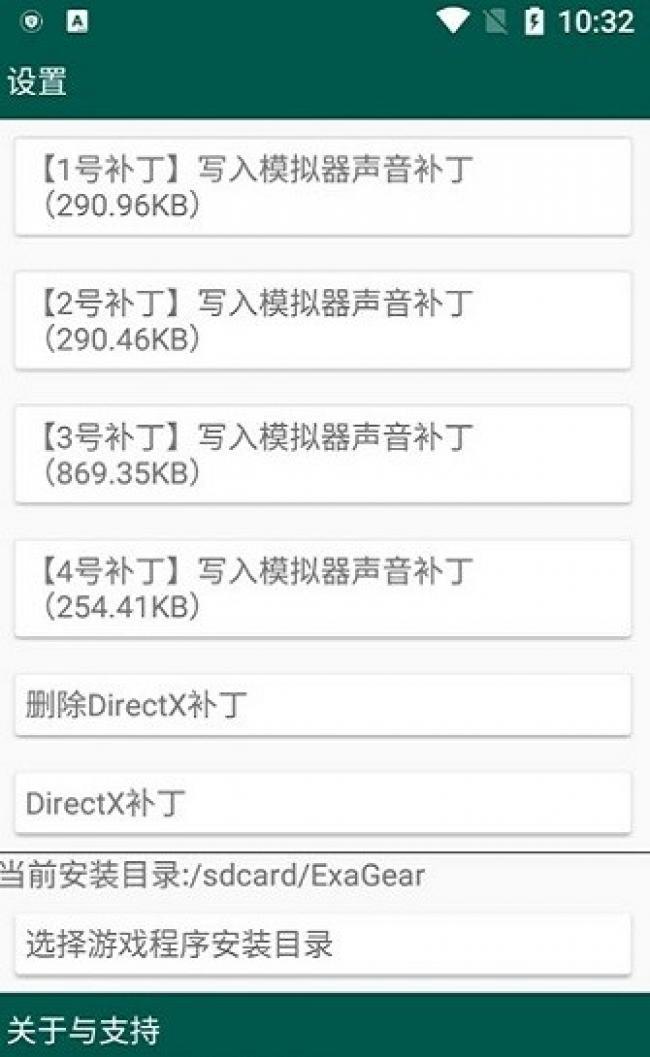Tap the 删除DirectX补丁 button
This screenshot has width=650, height=1057.
coord(322,705)
